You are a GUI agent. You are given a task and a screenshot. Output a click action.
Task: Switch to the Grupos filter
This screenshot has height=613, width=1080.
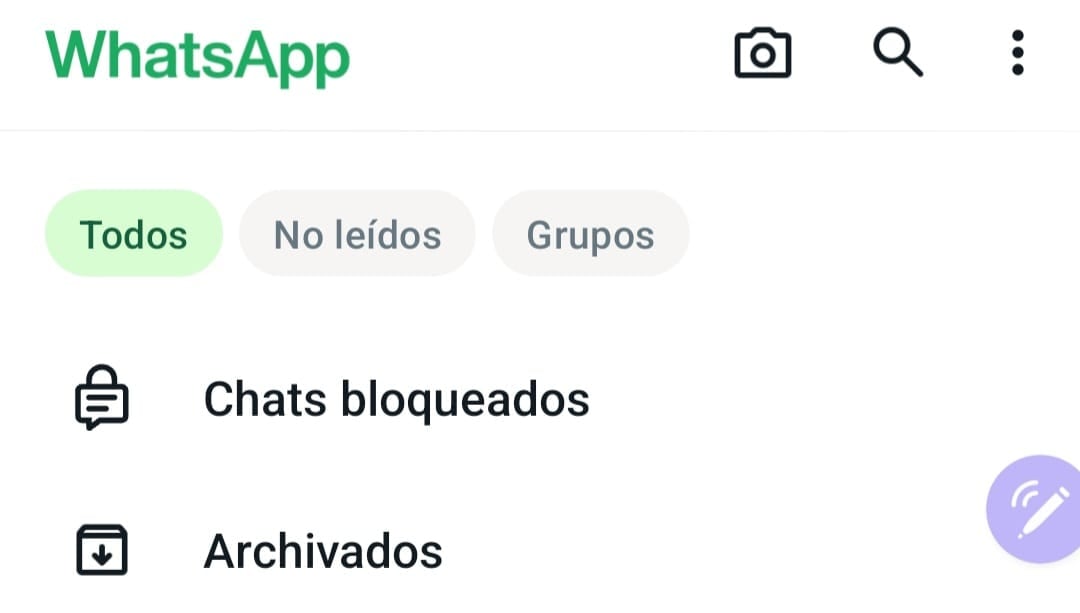pyautogui.click(x=590, y=234)
